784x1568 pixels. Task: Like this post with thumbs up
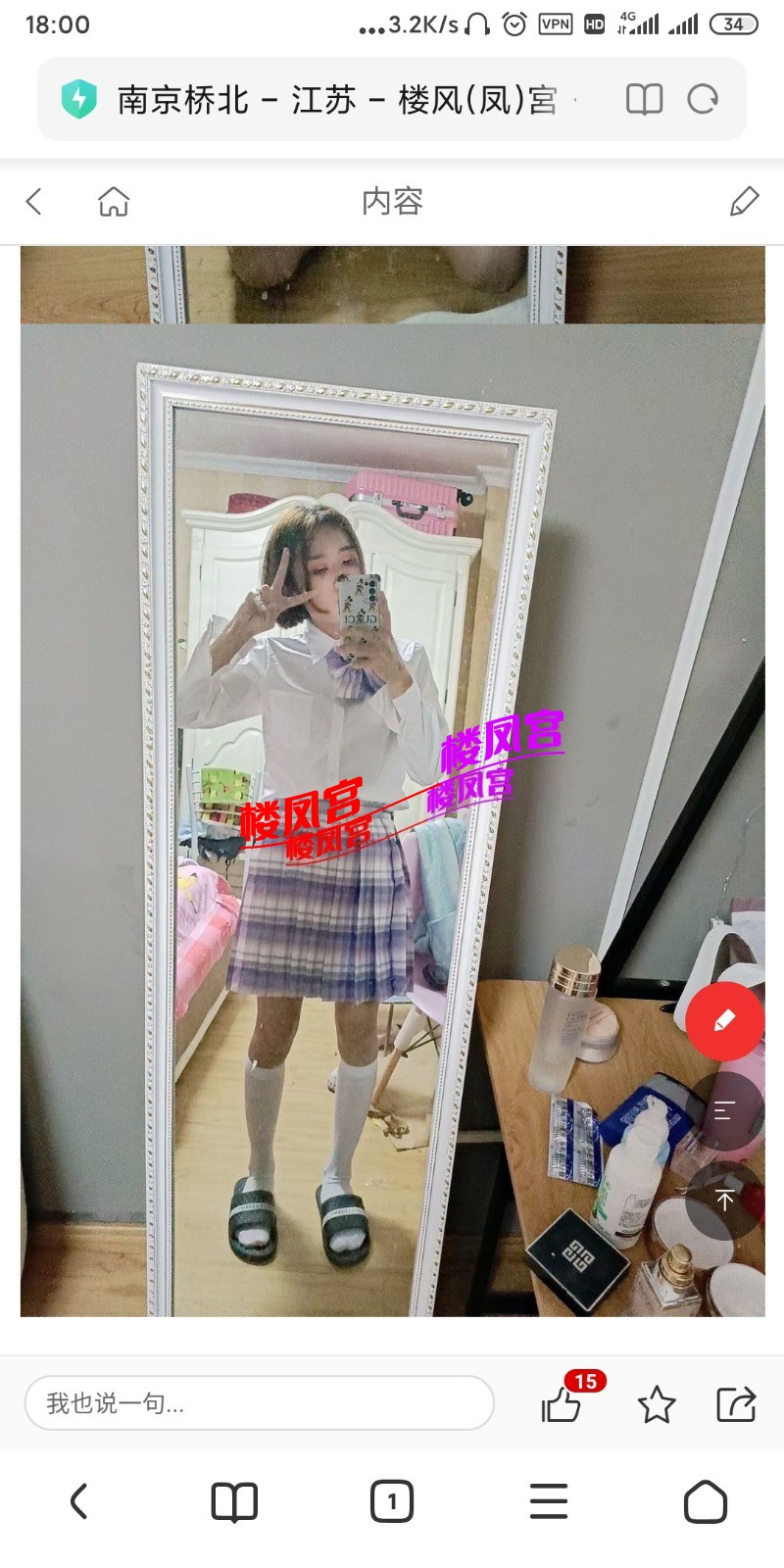pos(562,1405)
